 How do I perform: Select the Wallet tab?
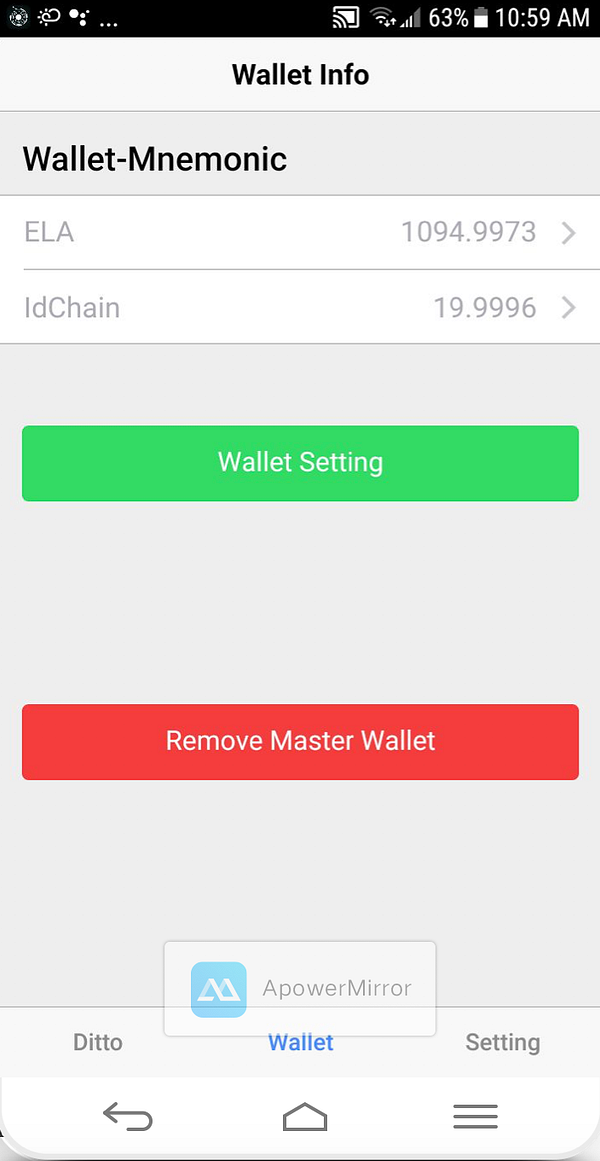[x=301, y=1043]
